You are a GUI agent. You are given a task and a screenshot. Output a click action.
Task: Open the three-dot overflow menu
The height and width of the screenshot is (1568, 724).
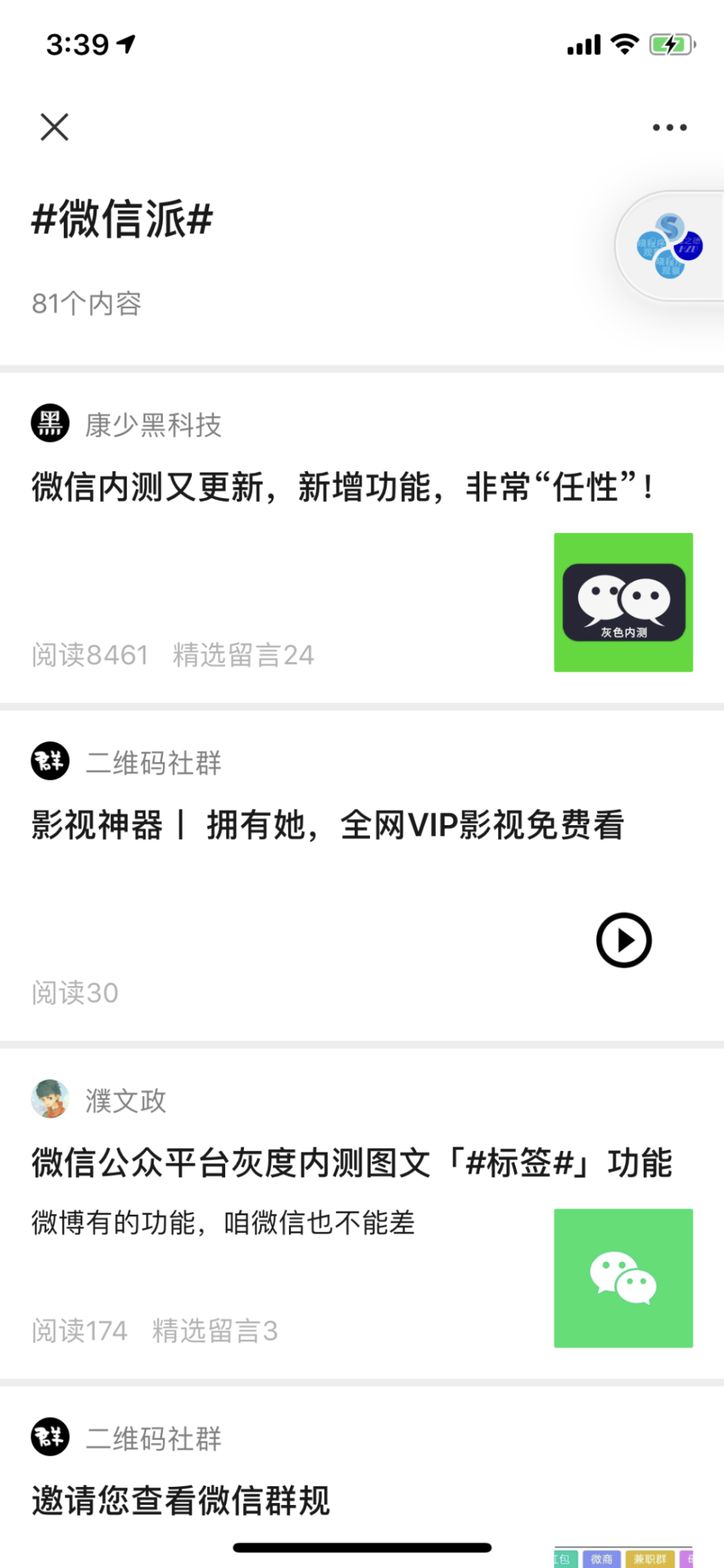669,127
